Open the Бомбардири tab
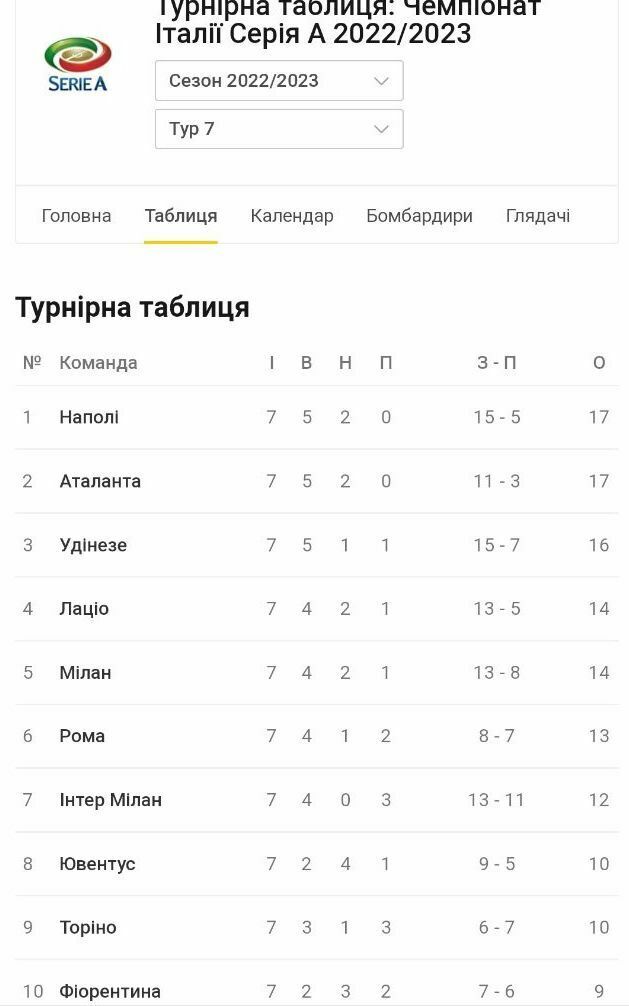The width and height of the screenshot is (629, 1006). (x=419, y=216)
